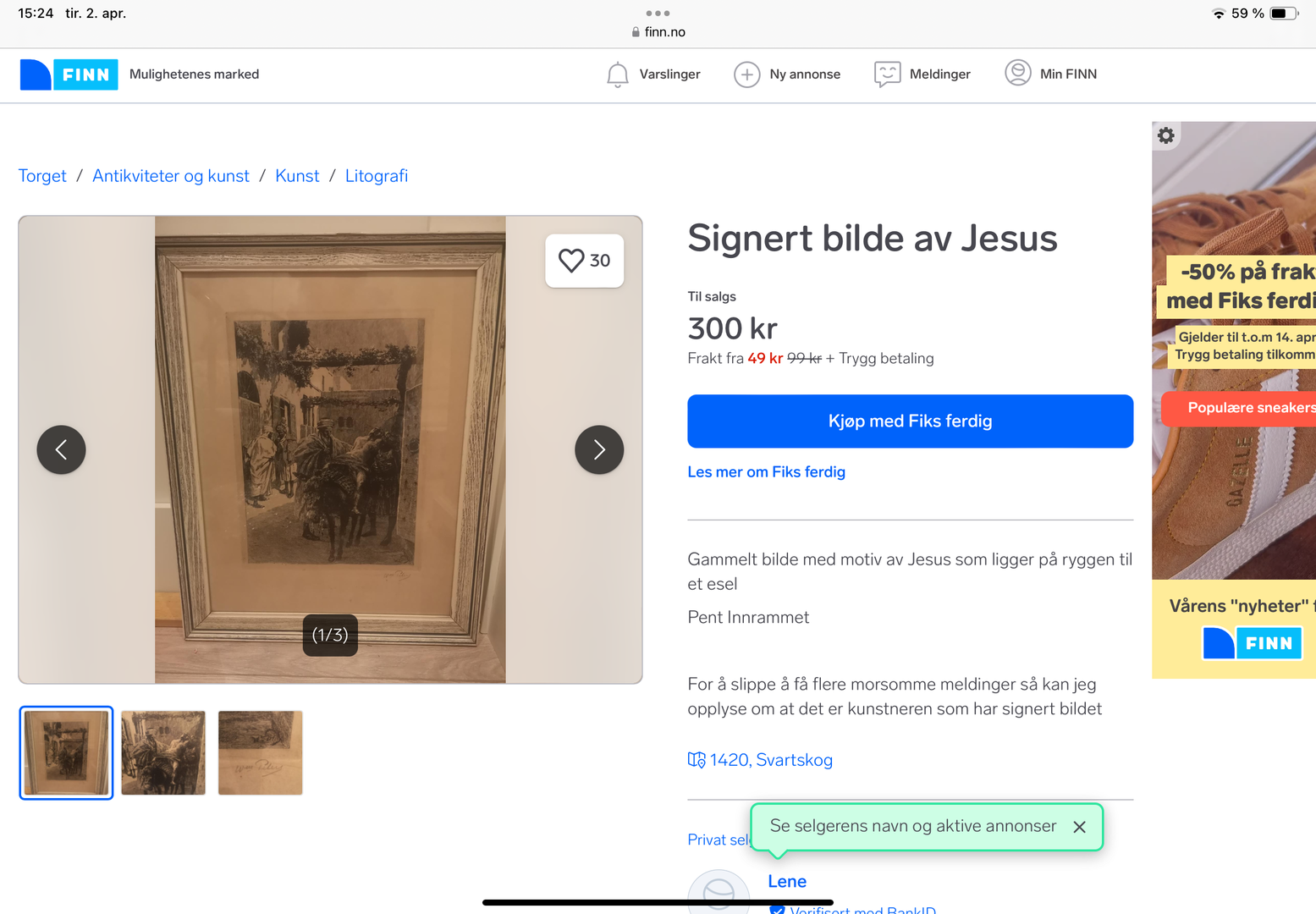
Task: Open Varslinger notifications
Action: (x=653, y=74)
